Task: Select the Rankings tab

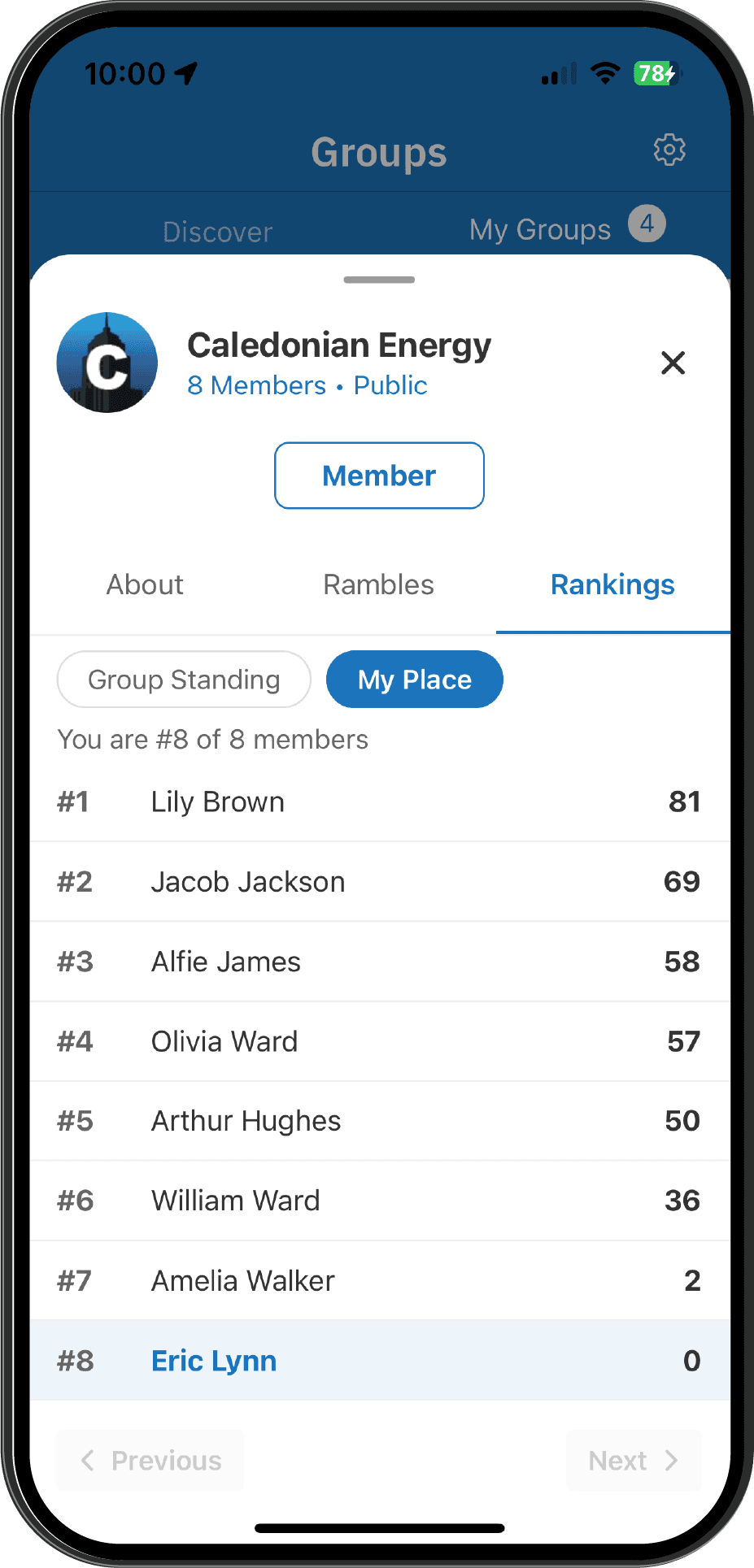Action: click(x=612, y=584)
